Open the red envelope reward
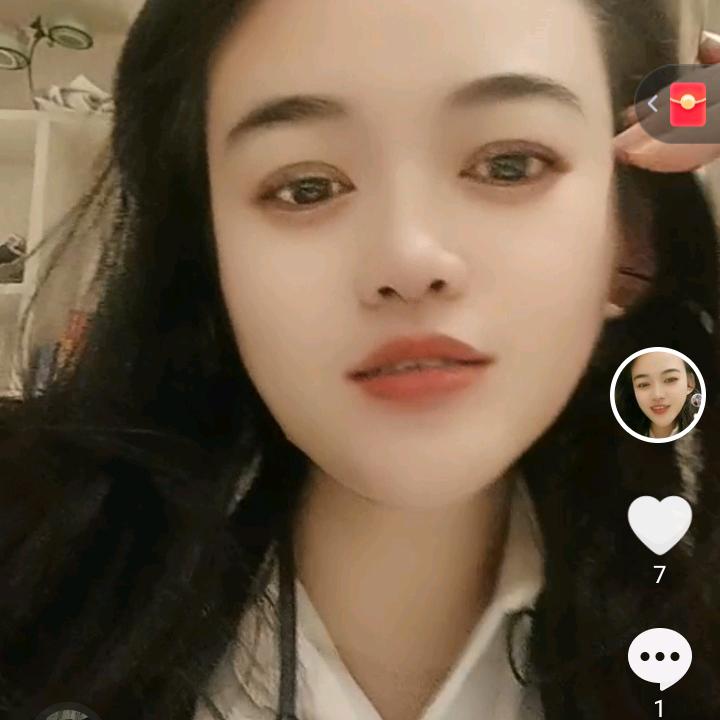This screenshot has height=720, width=720. pyautogui.click(x=688, y=104)
